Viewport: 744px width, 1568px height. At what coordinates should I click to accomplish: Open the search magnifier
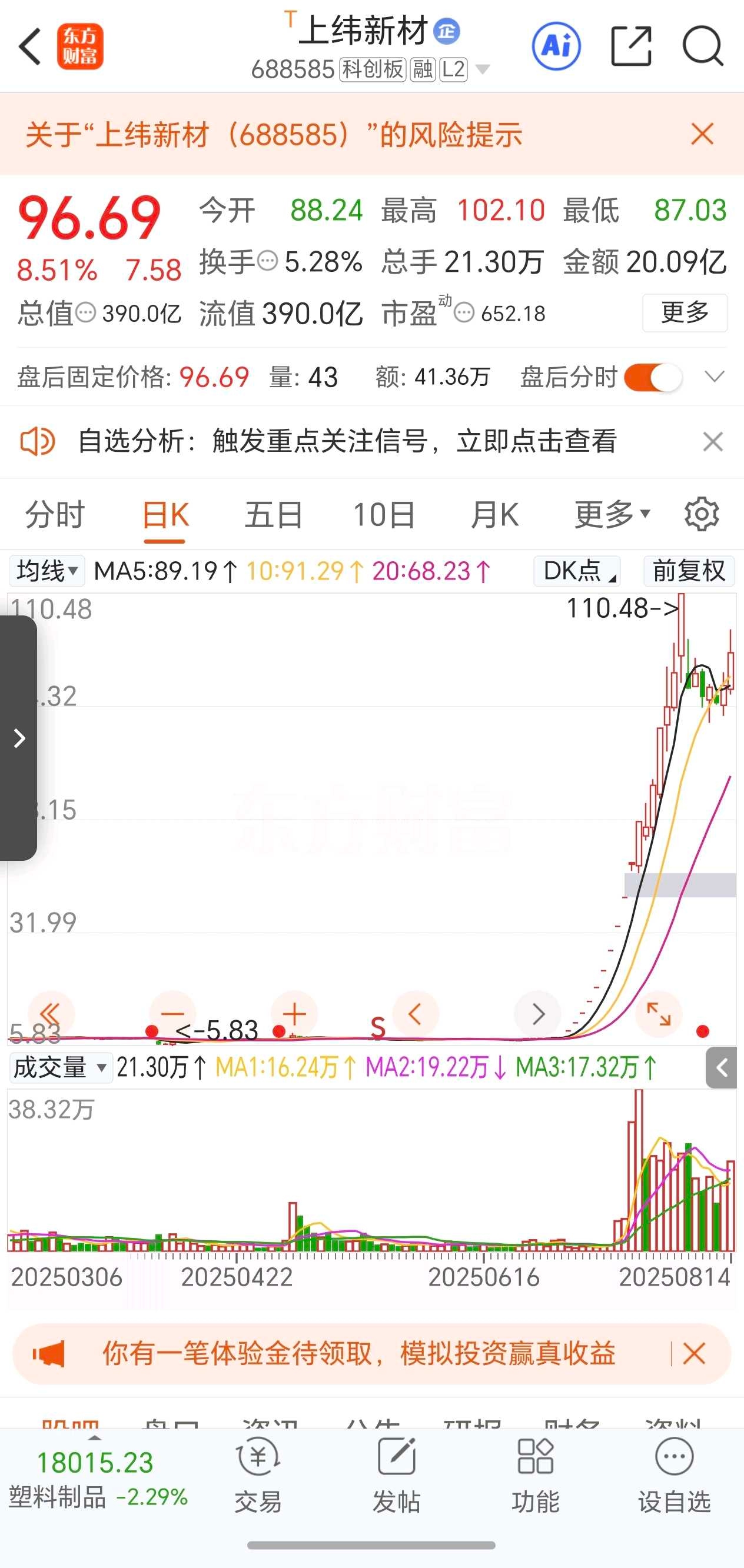(x=703, y=46)
